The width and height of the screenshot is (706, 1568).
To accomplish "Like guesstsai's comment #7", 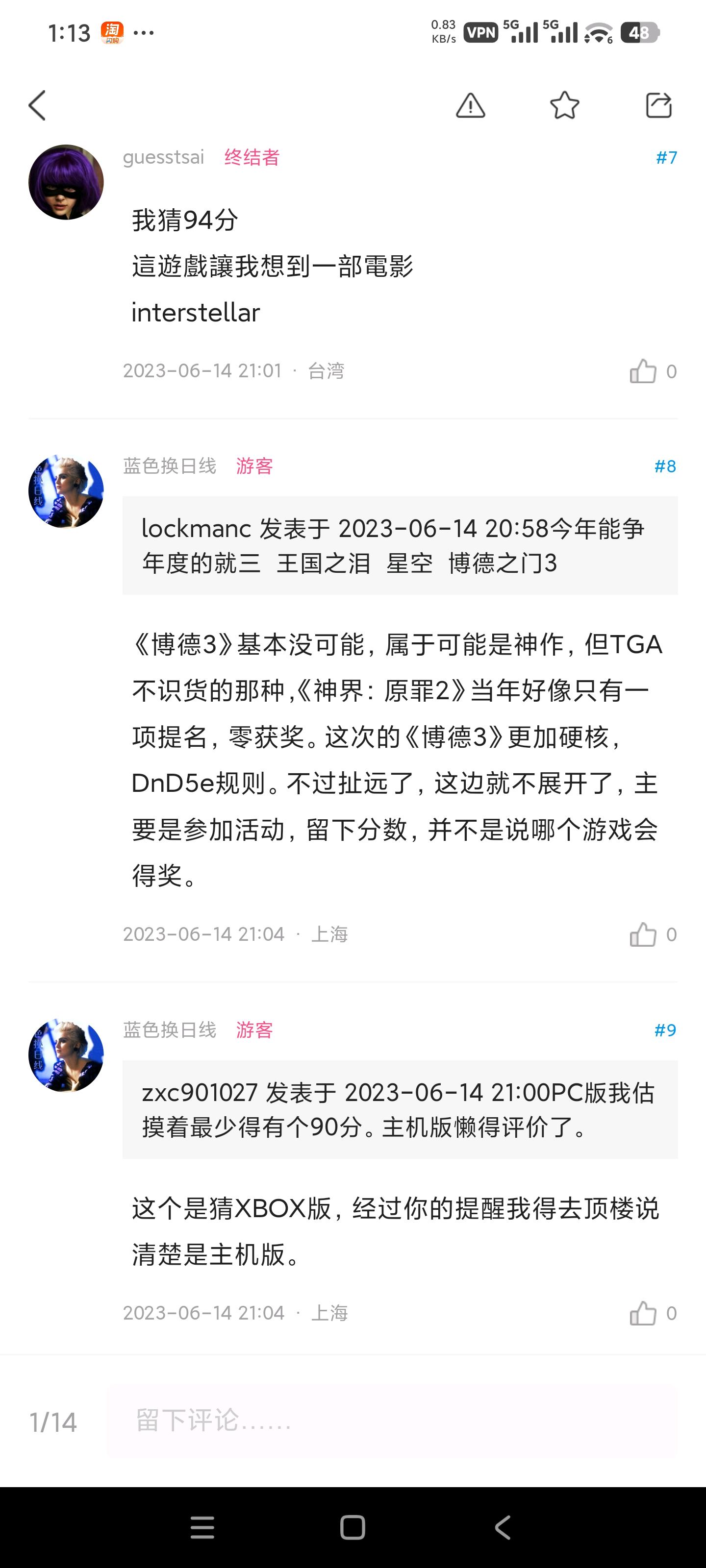I will (643, 371).
